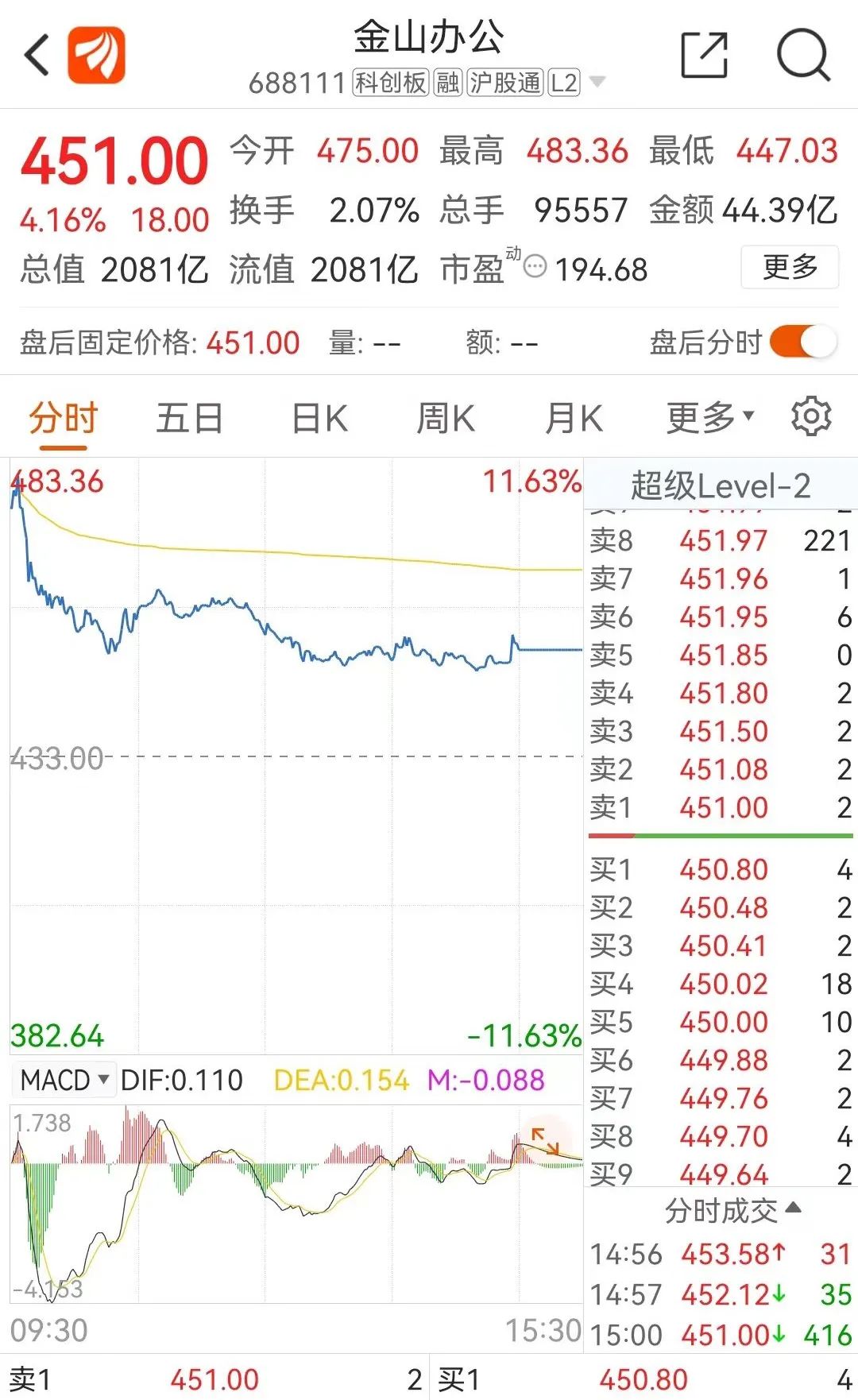Open the MACD indicator dropdown

64,1080
